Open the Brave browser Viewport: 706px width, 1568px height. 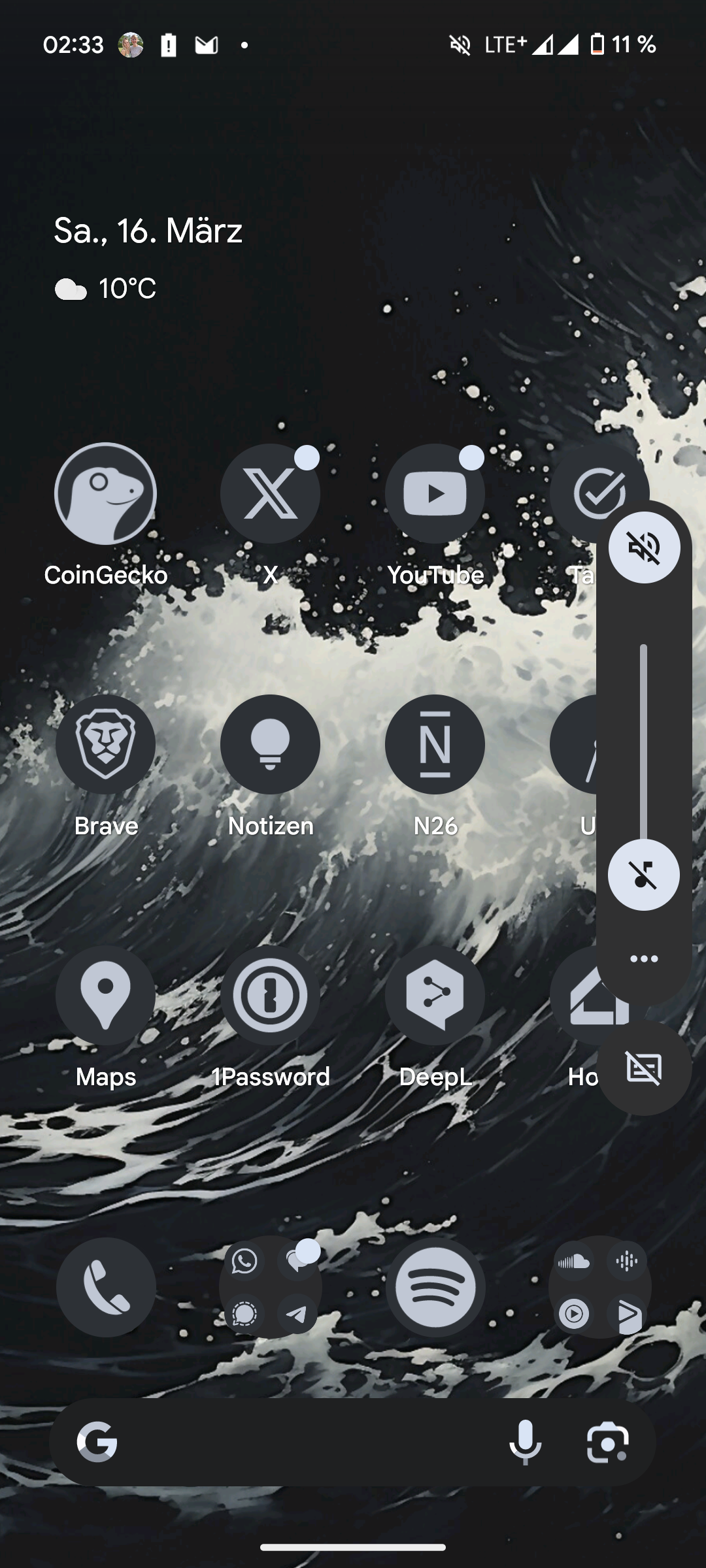105,745
